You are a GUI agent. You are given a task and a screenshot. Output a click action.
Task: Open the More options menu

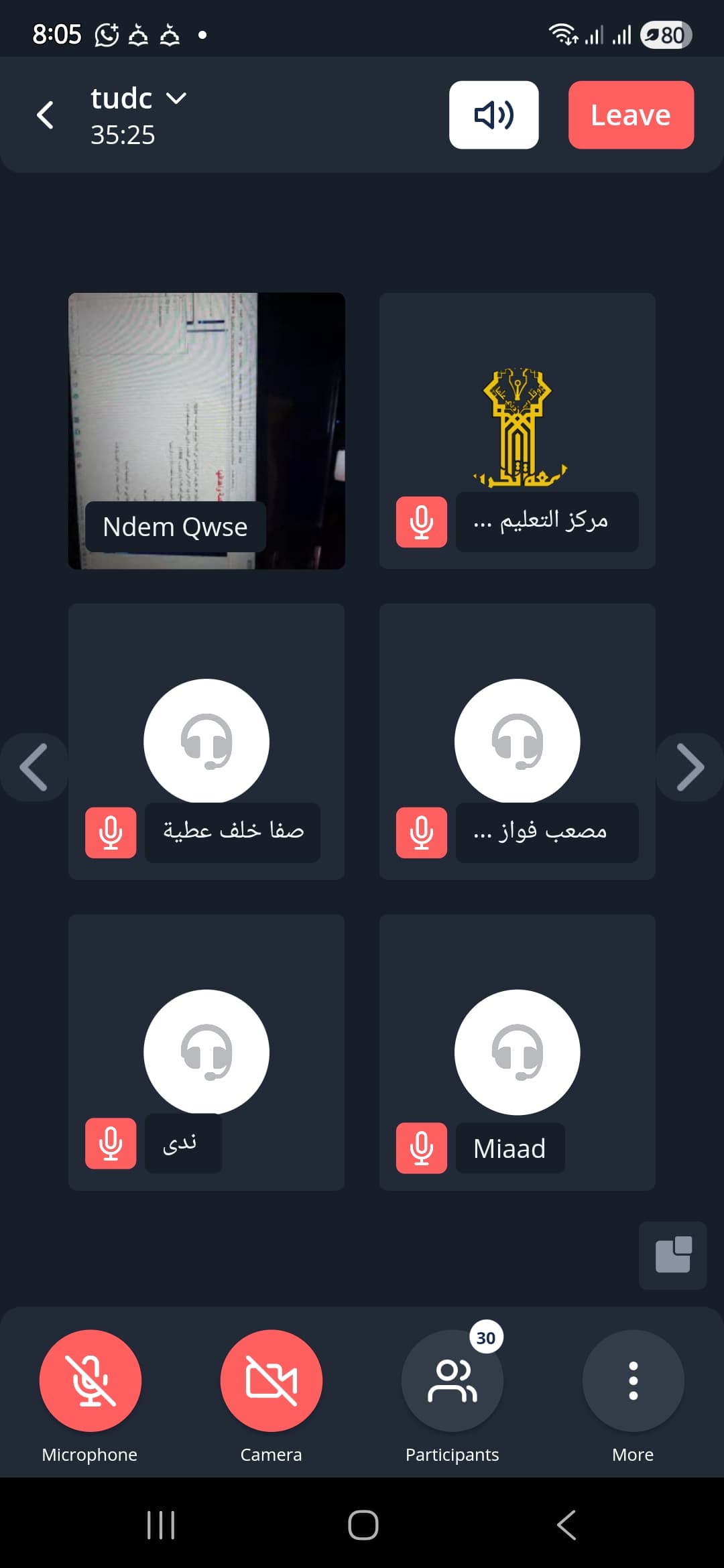tap(633, 1380)
